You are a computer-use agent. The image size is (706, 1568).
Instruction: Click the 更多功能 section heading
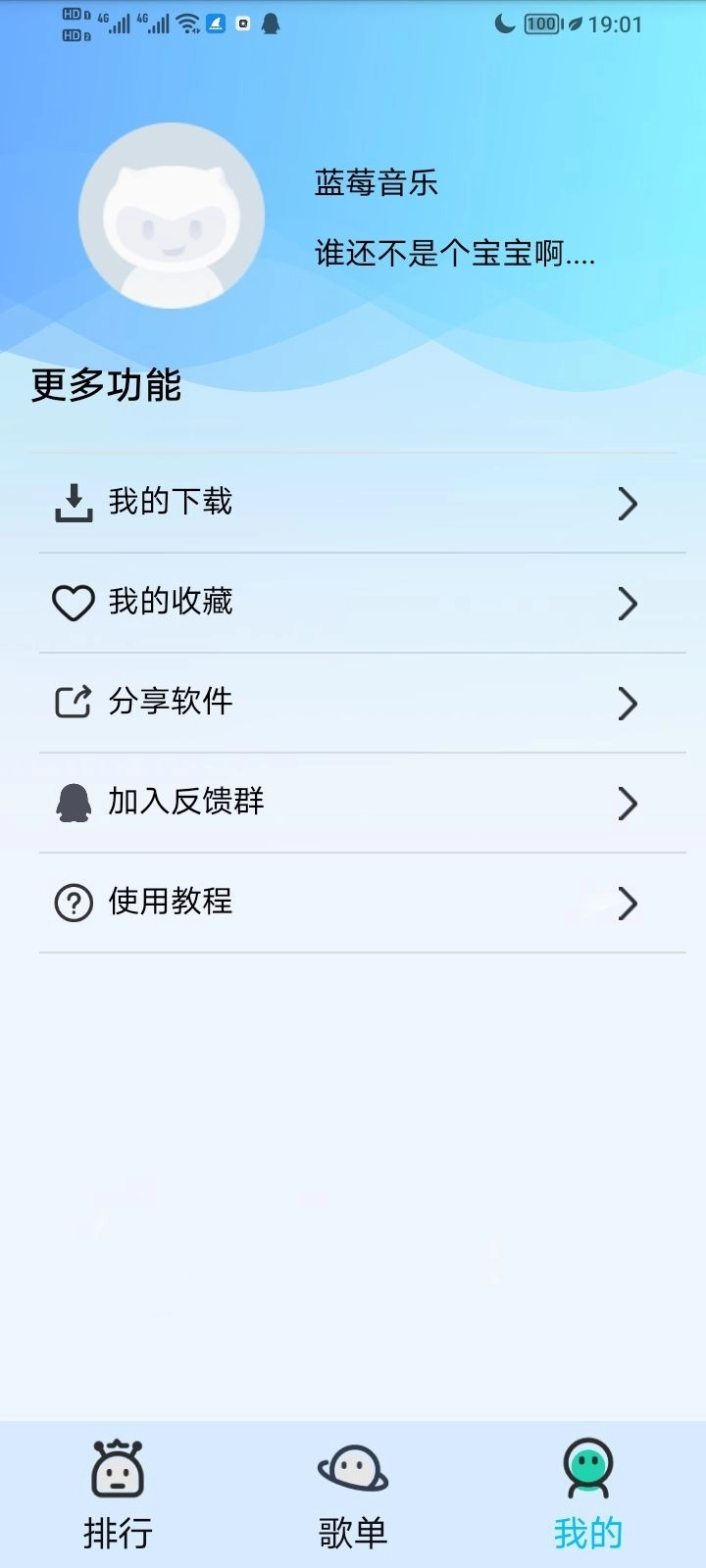click(x=106, y=386)
